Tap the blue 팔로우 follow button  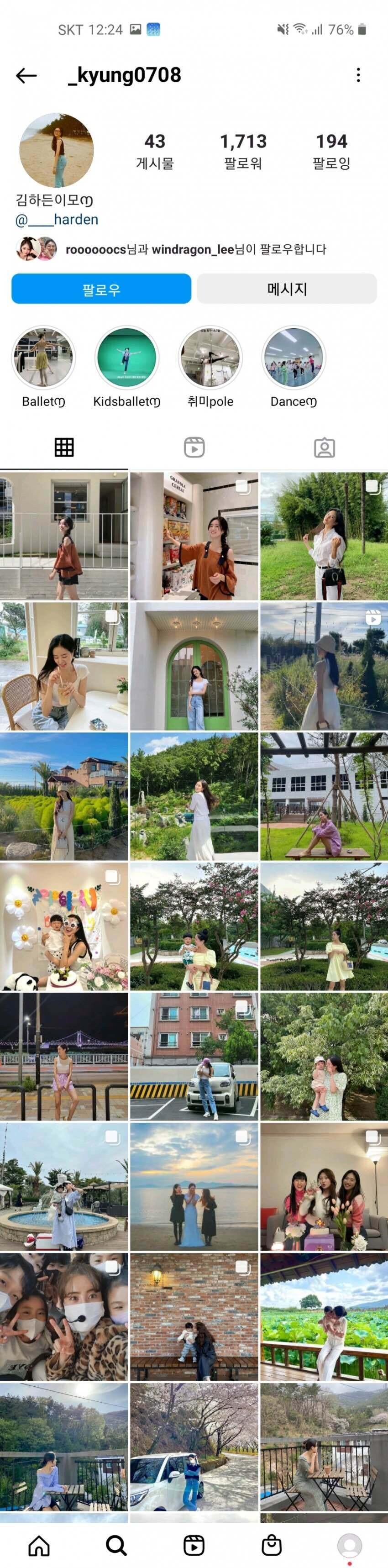click(x=101, y=289)
